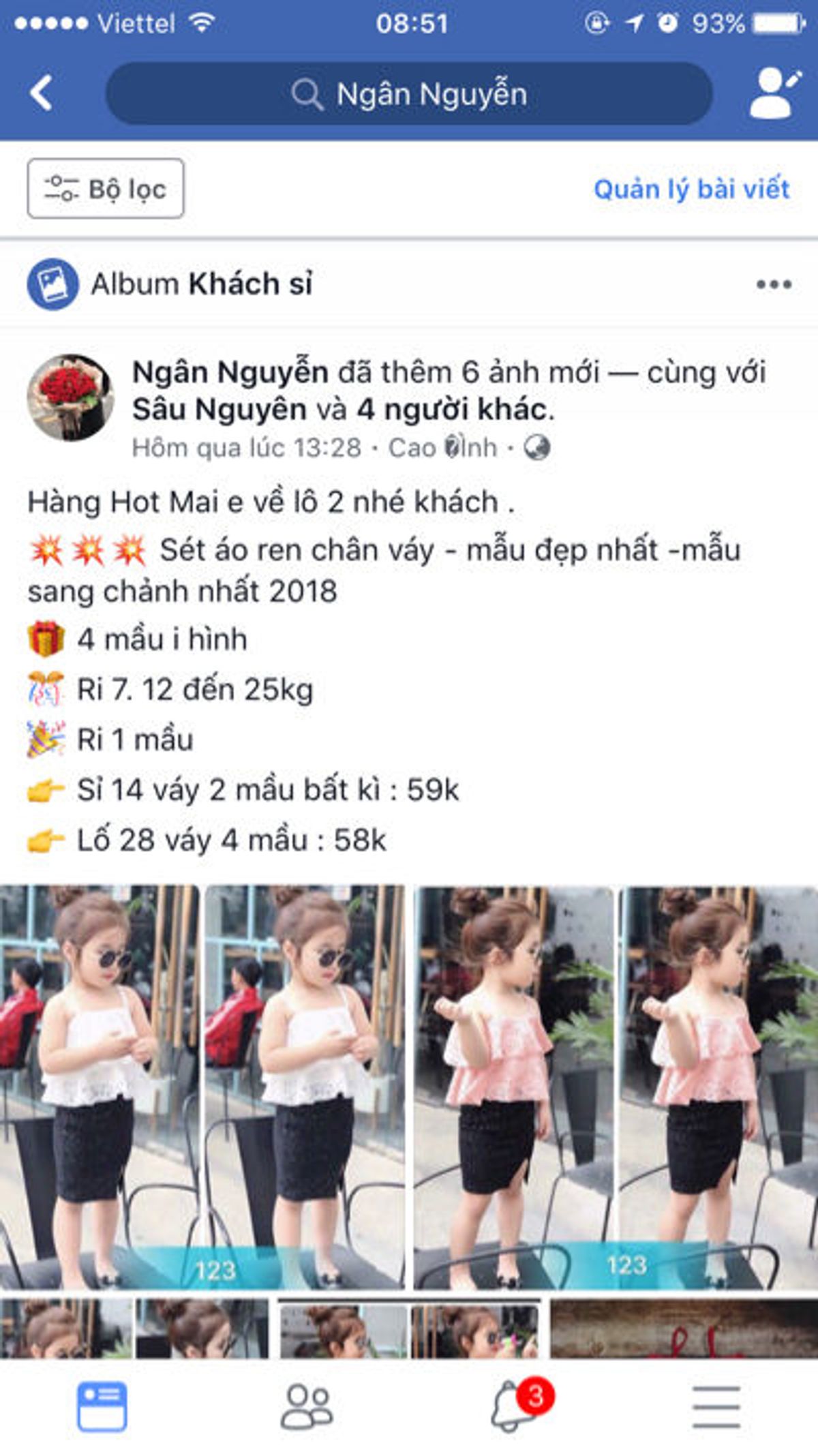View Ngân Nguyễn's profile picture
Image resolution: width=818 pixels, height=1456 pixels.
pyautogui.click(x=70, y=397)
